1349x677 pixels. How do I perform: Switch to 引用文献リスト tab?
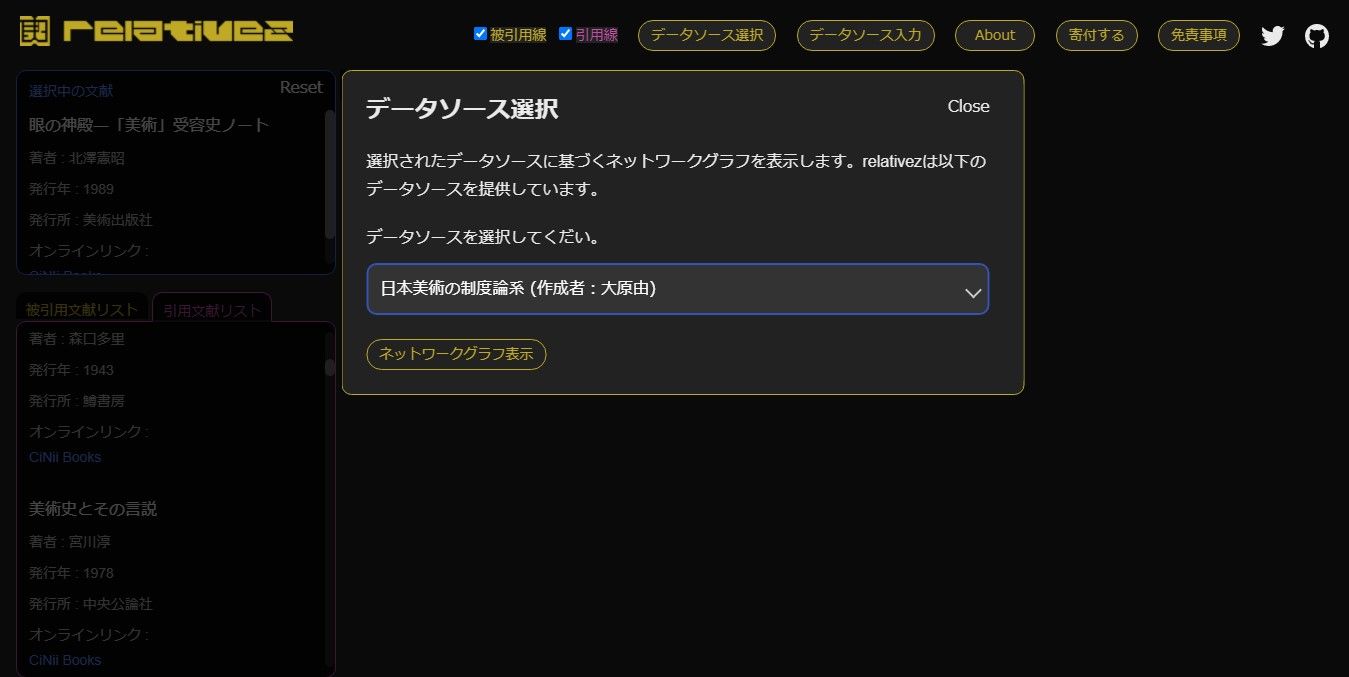(x=212, y=310)
